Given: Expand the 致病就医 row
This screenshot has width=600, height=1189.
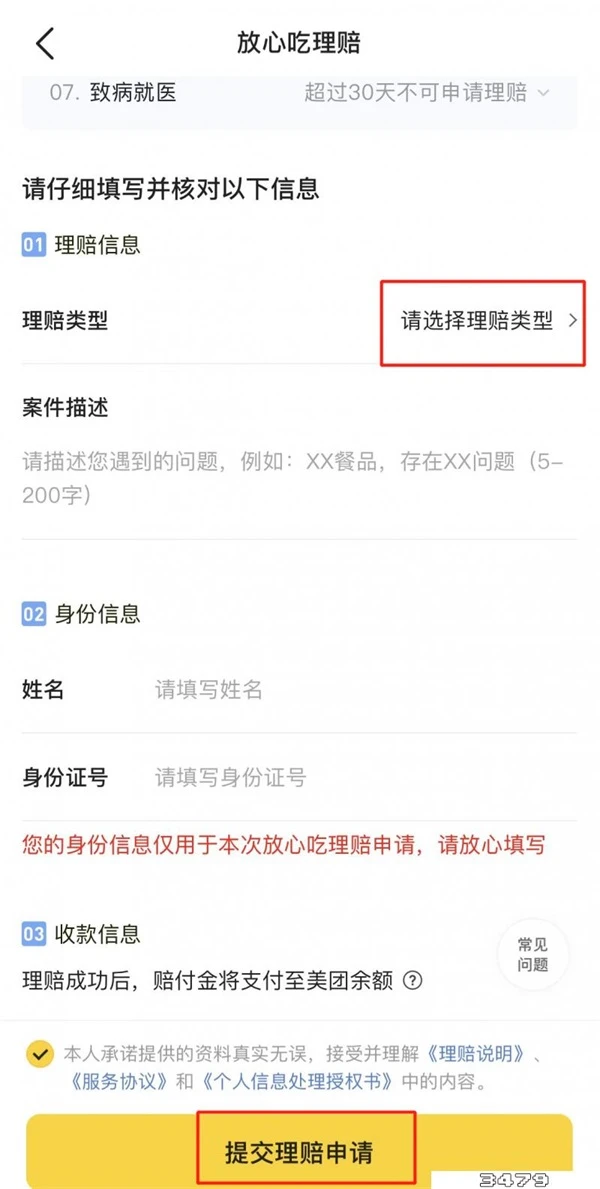Looking at the screenshot, I should [544, 94].
